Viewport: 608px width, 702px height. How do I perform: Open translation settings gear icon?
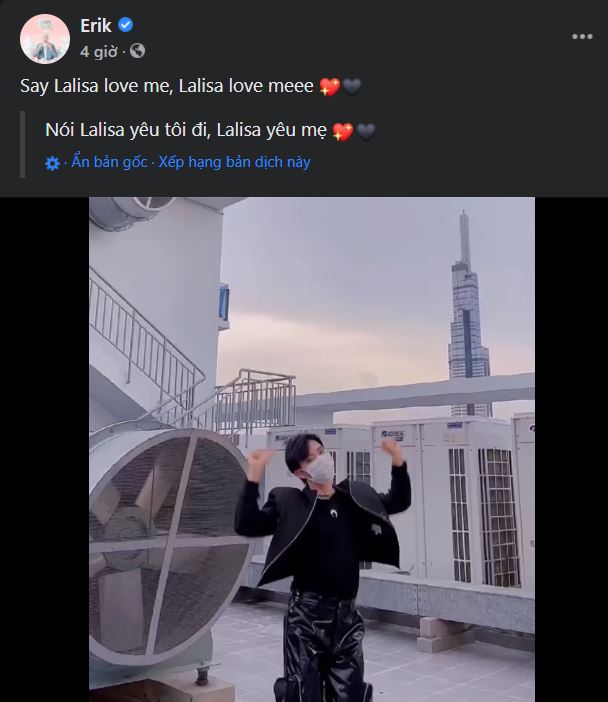[52, 163]
